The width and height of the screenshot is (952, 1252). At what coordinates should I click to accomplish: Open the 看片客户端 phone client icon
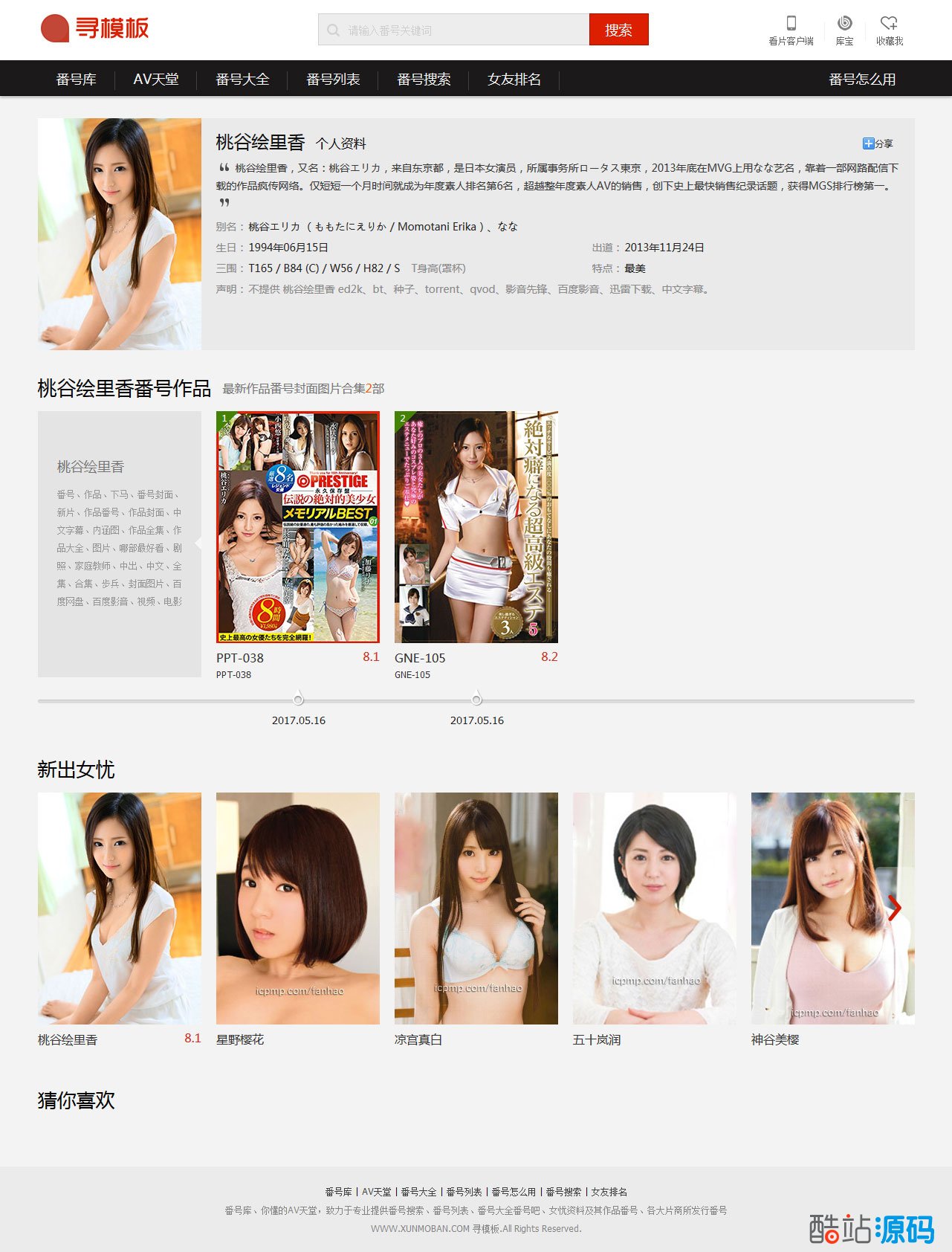791,30
